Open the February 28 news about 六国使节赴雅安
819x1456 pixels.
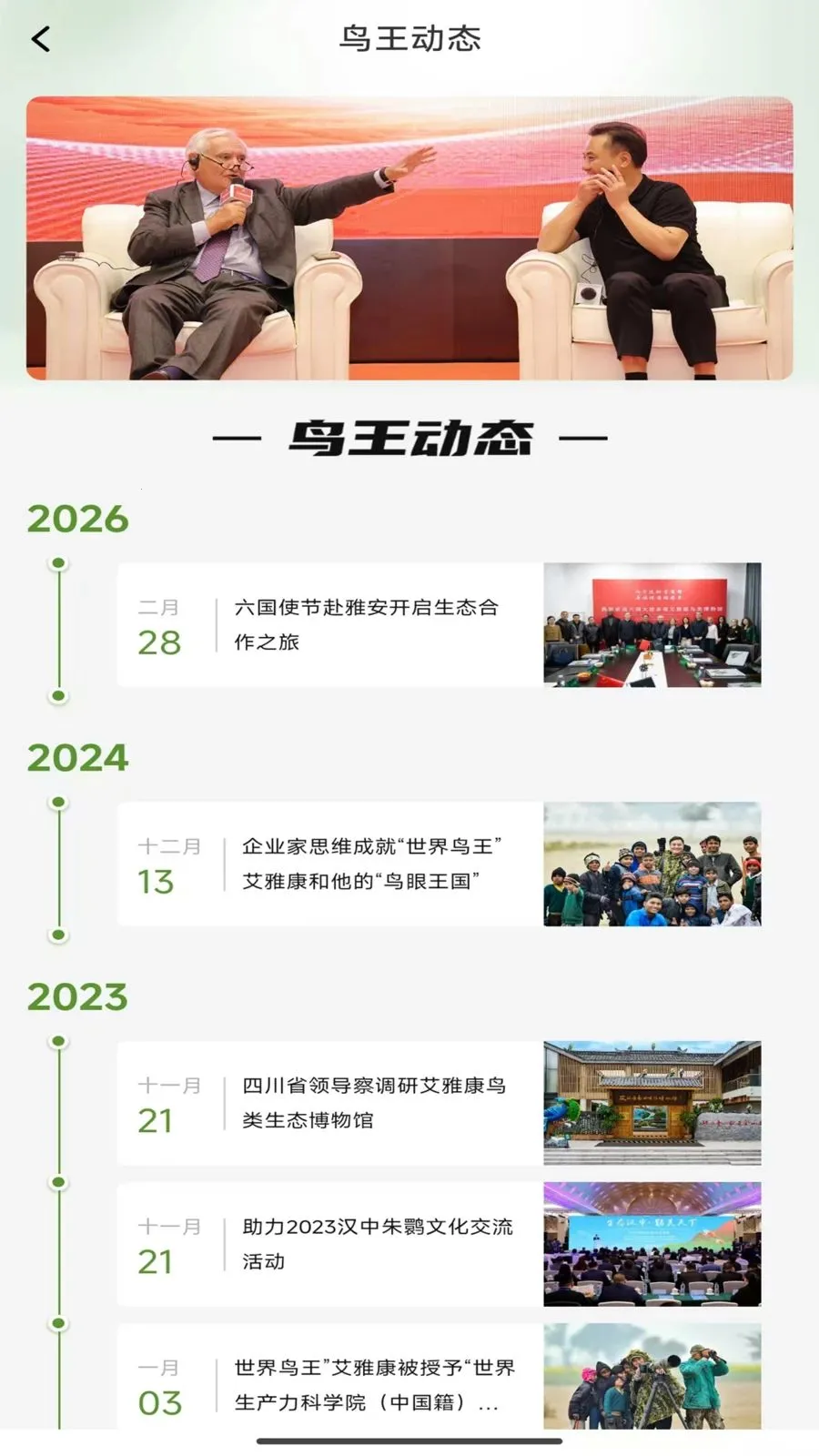click(x=440, y=625)
